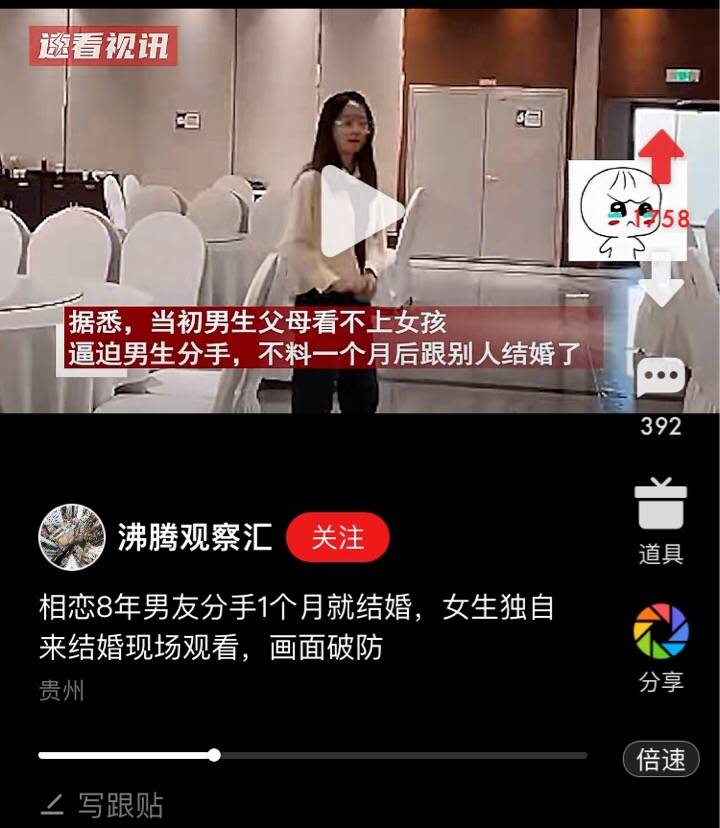This screenshot has width=720, height=828.
Task: Open 沸腾观察汇 profile avatar
Action: pos(72,537)
